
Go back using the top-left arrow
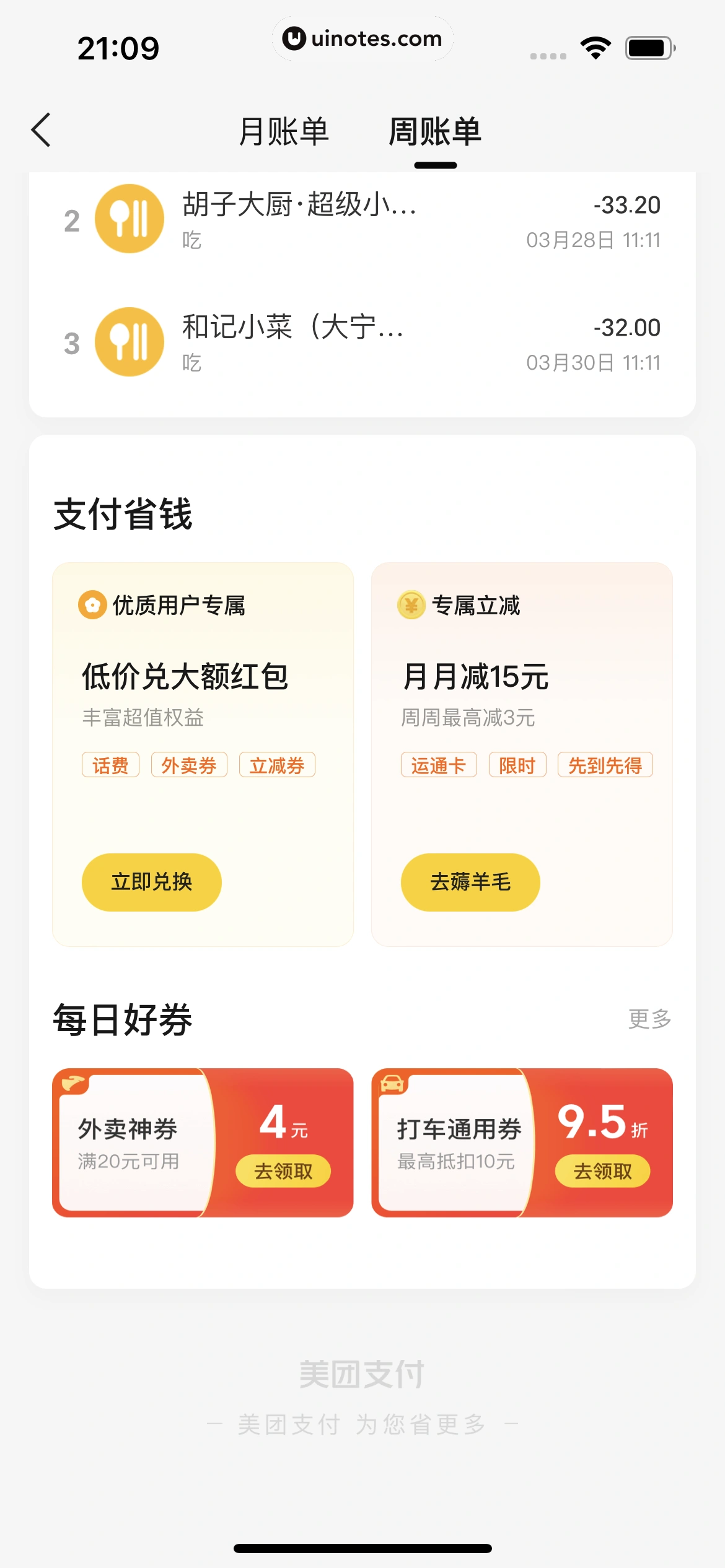[41, 131]
